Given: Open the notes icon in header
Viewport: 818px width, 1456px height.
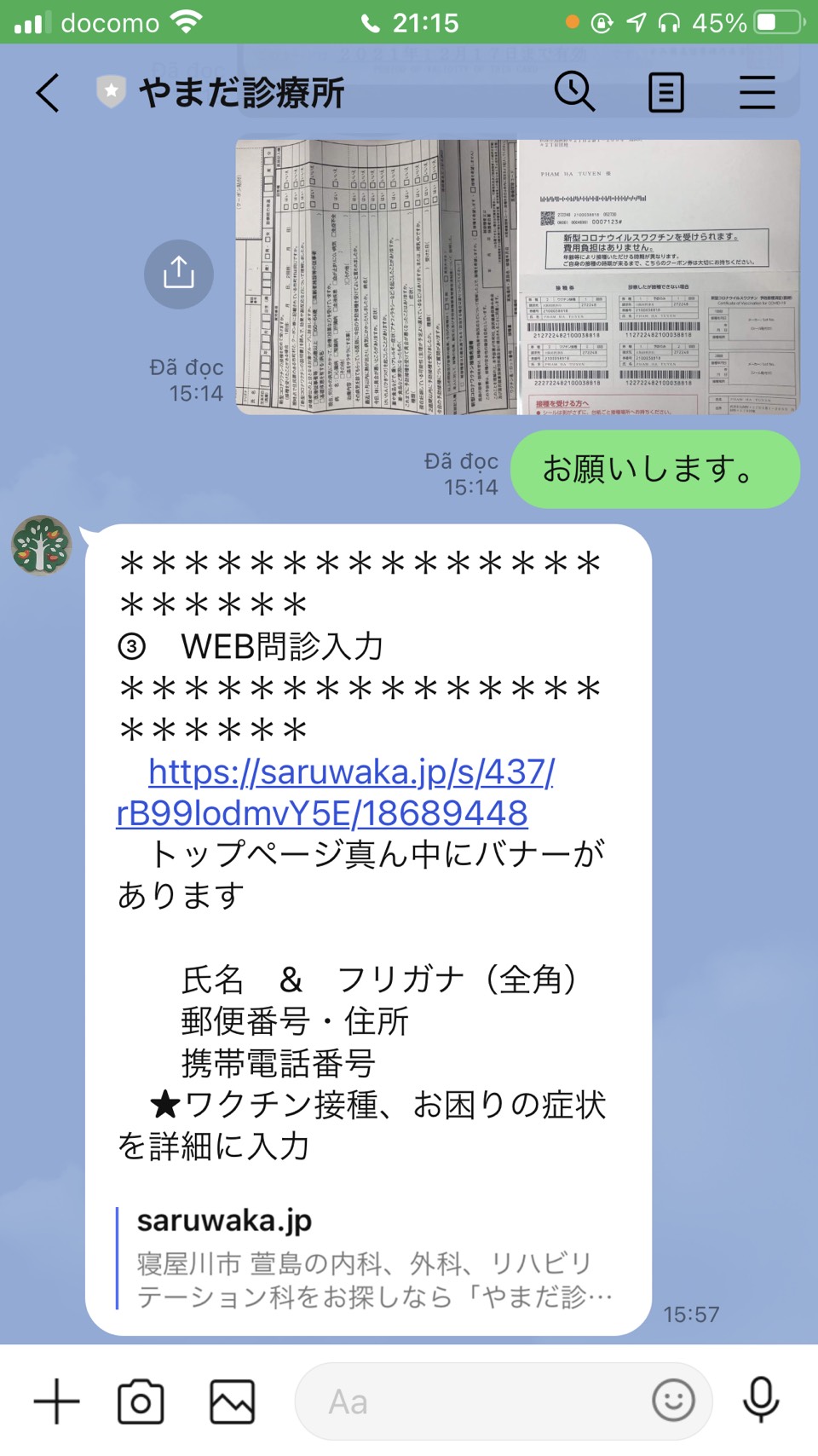Looking at the screenshot, I should pos(665,92).
